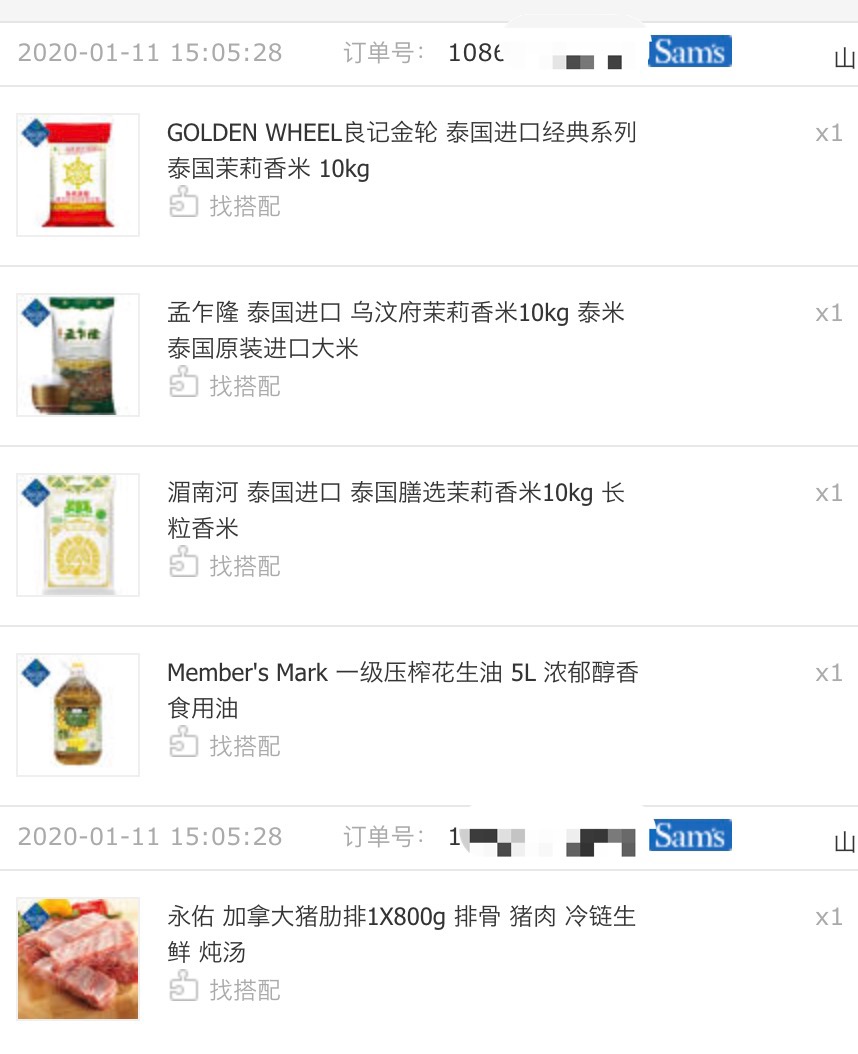Open the 湄南河 泰国膳选茉莉香米 product
The height and width of the screenshot is (1054, 858).
pos(395,510)
